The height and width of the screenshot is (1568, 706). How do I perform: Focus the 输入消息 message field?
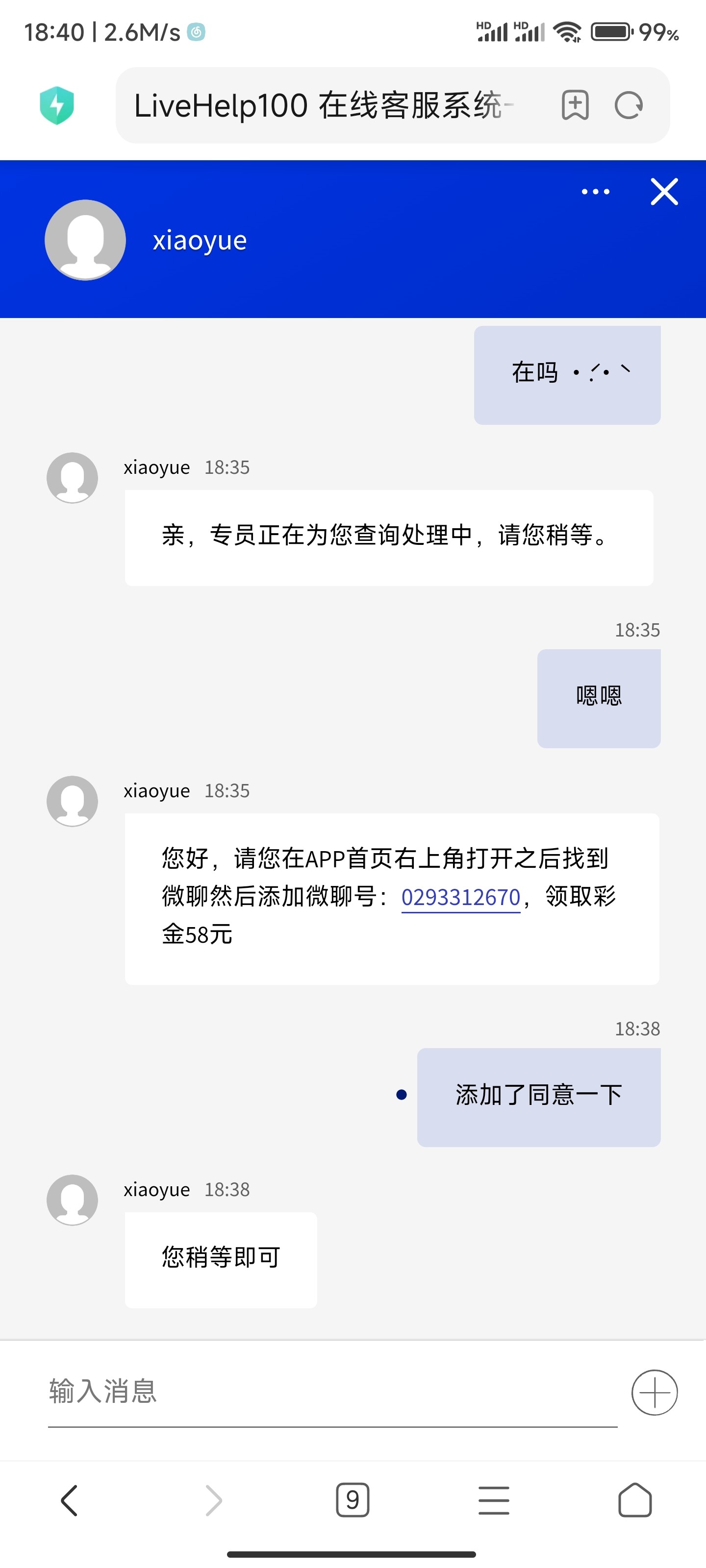point(332,1392)
